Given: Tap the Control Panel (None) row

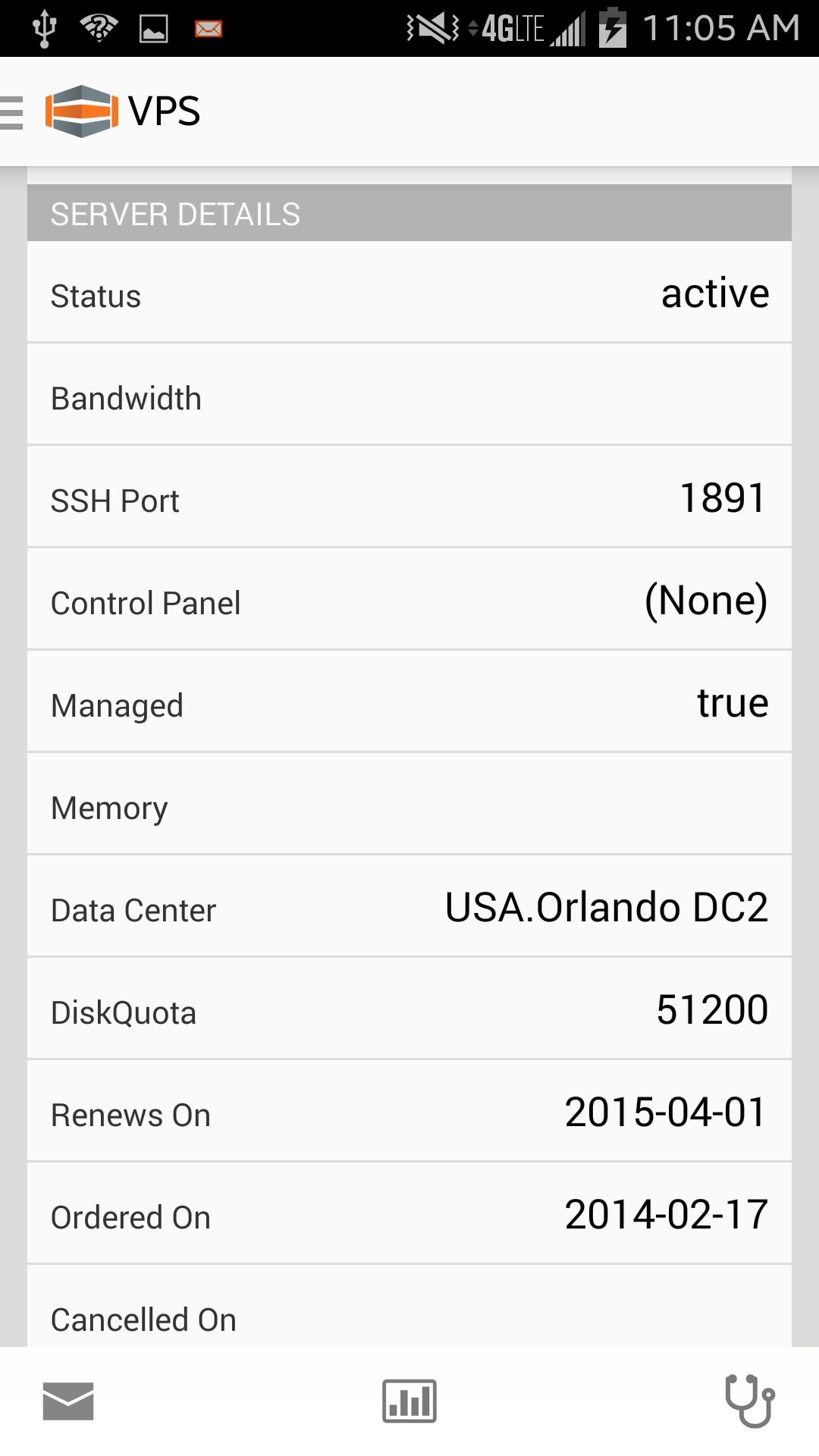Looking at the screenshot, I should pyautogui.click(x=409, y=601).
